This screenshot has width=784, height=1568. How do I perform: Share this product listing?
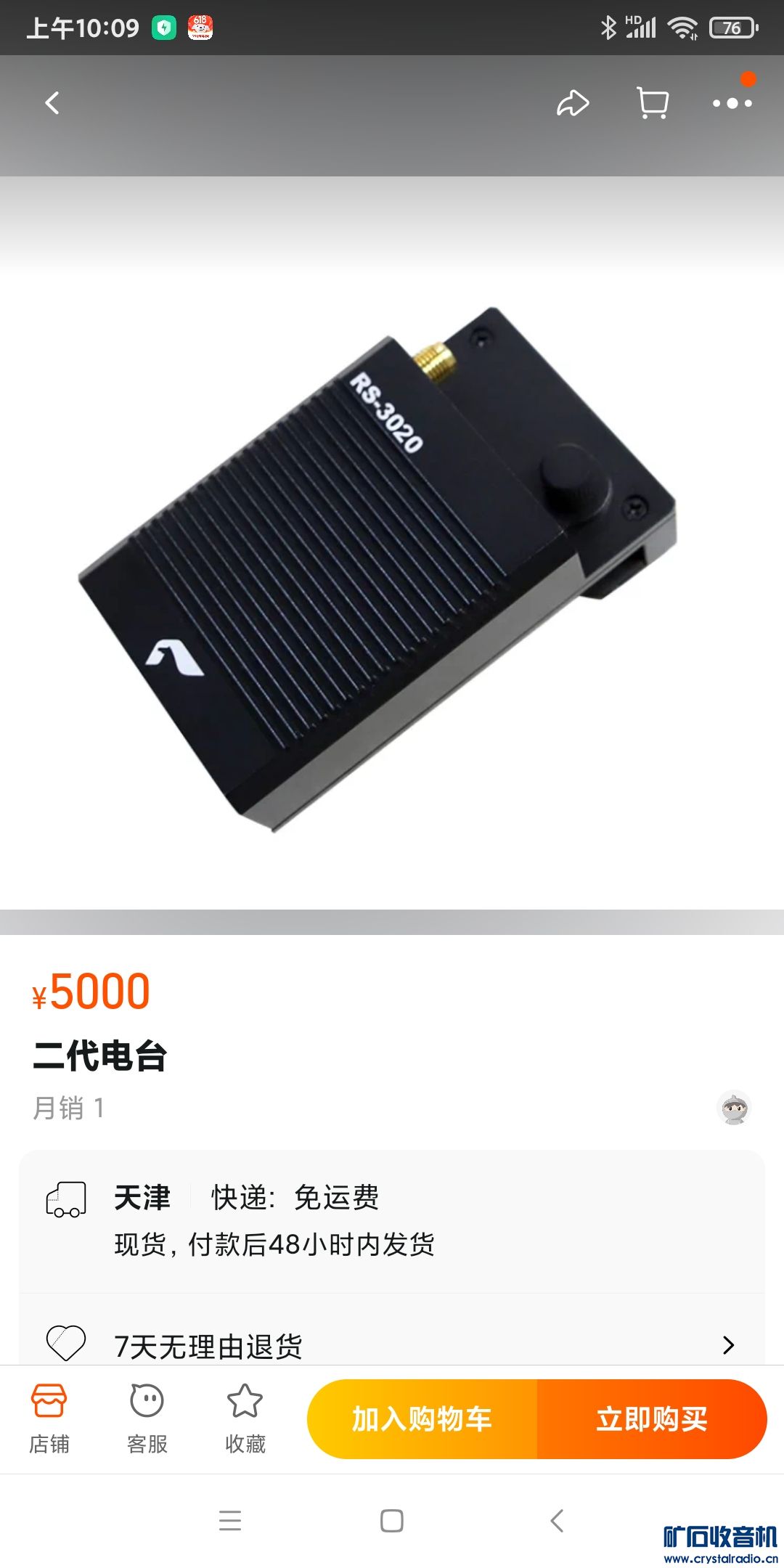572,103
